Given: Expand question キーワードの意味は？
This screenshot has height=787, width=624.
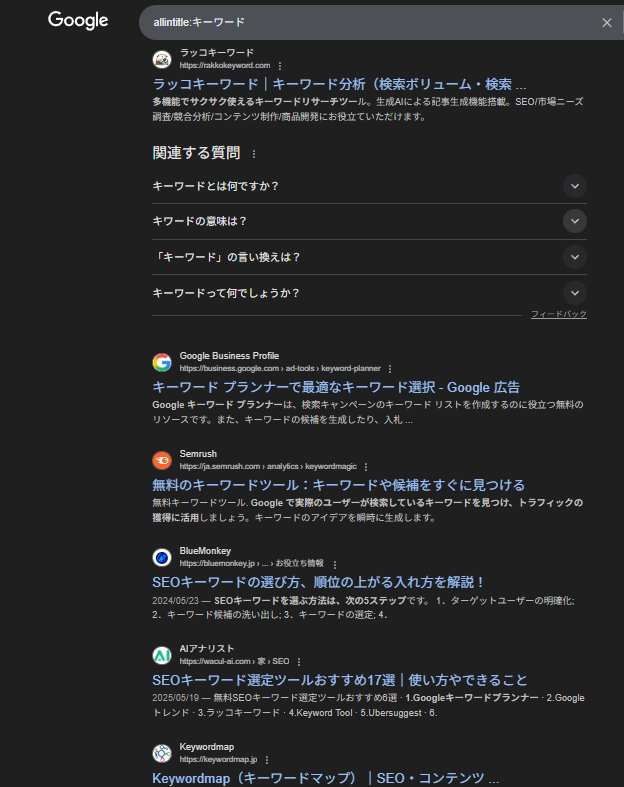Looking at the screenshot, I should coord(574,221).
